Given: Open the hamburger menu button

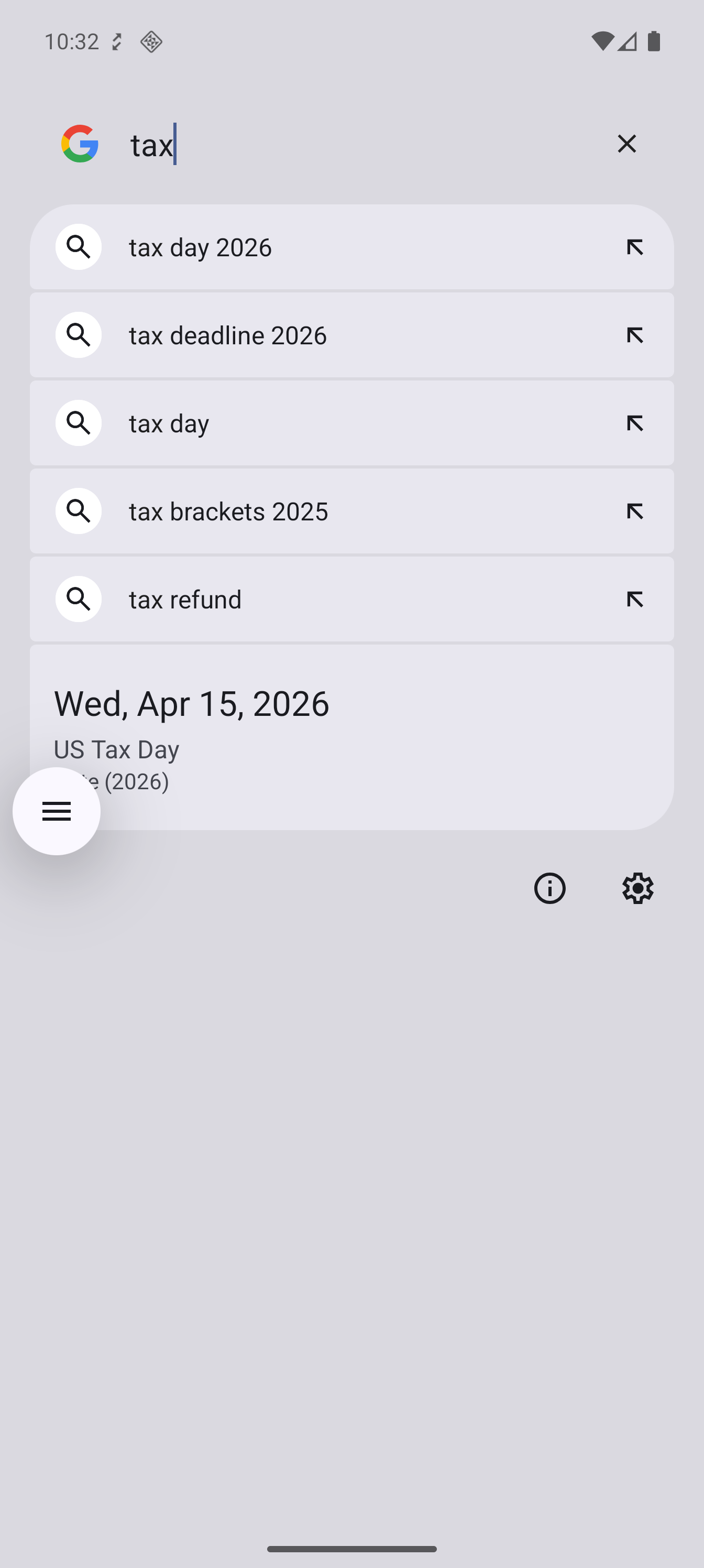Looking at the screenshot, I should pos(56,811).
